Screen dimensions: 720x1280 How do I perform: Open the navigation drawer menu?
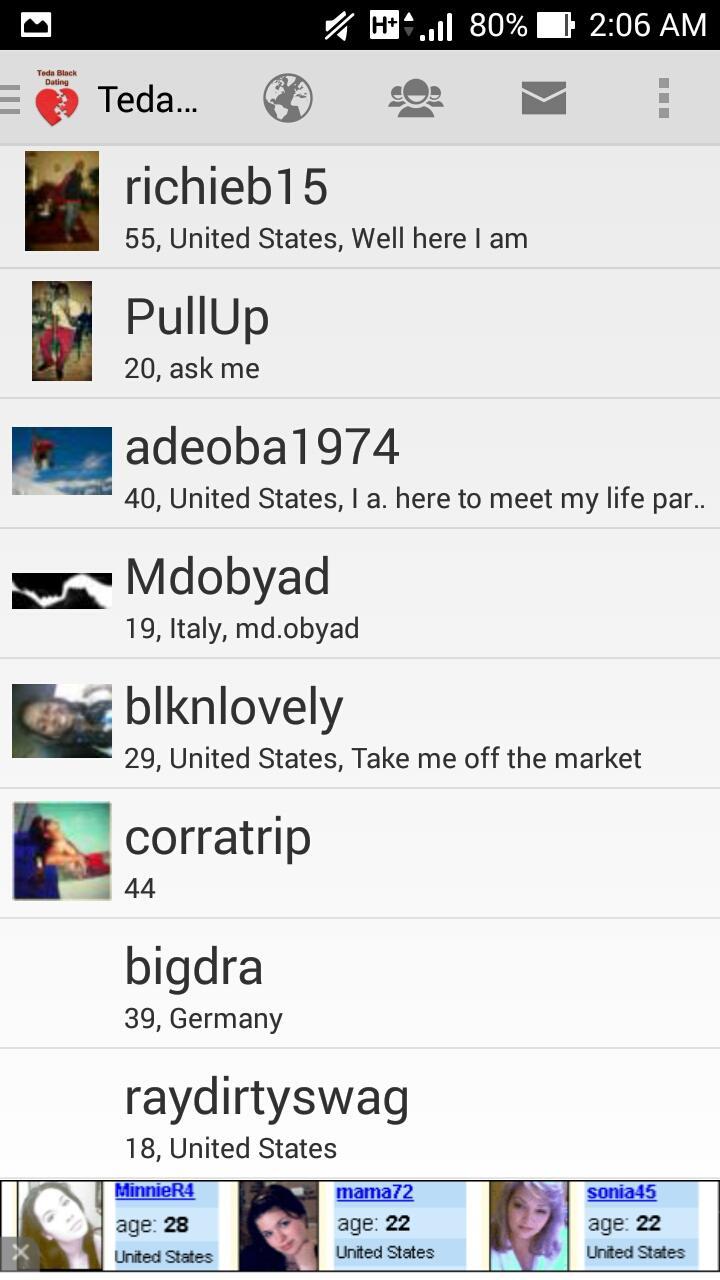tap(11, 97)
